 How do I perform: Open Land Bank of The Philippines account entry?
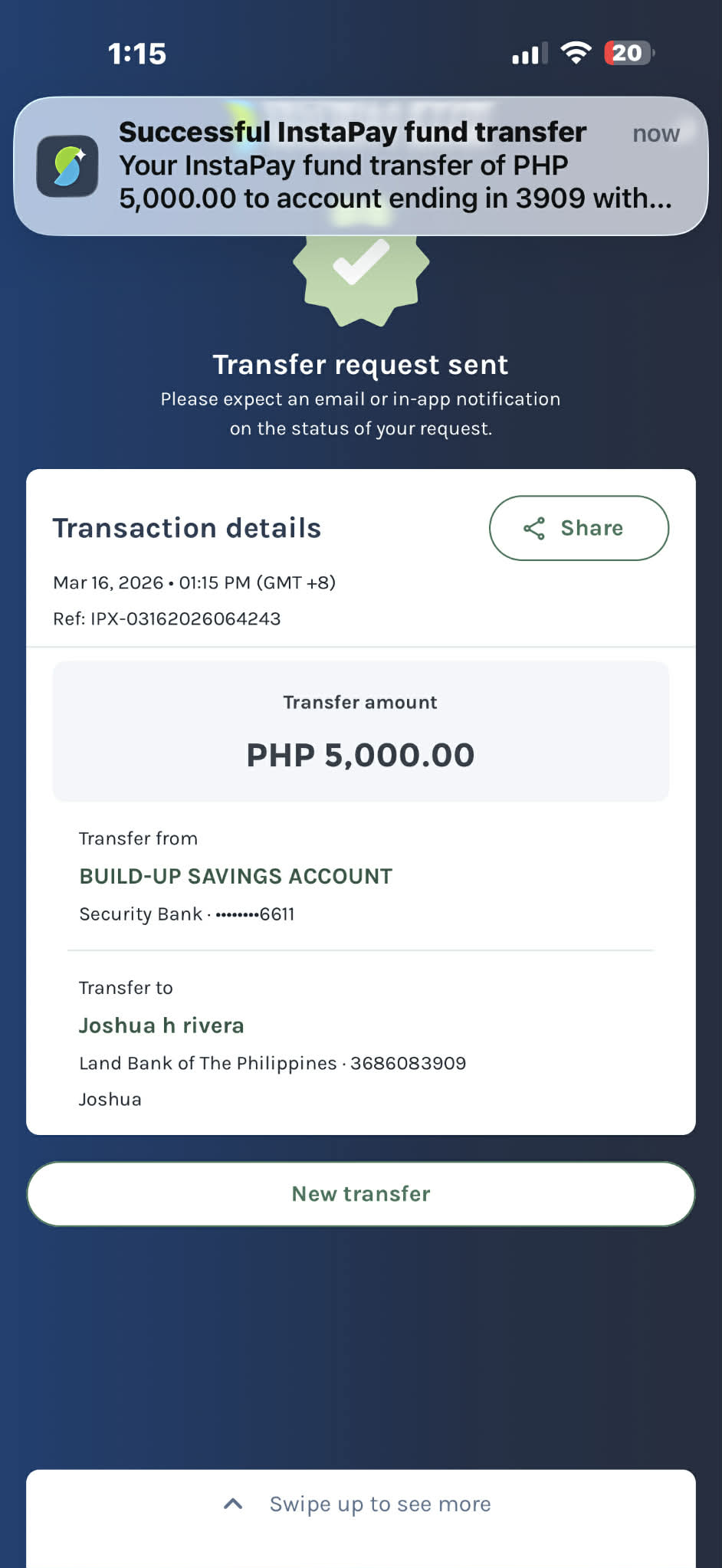coord(272,1063)
